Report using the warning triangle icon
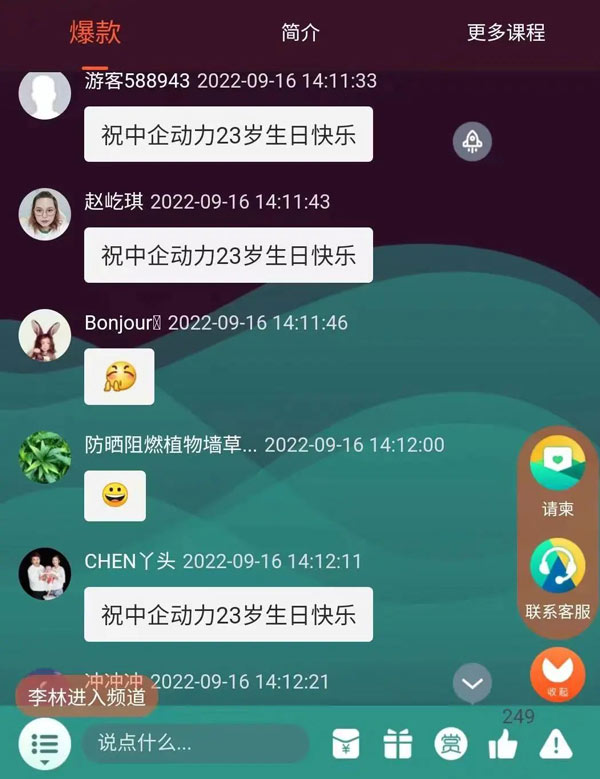Image resolution: width=600 pixels, height=779 pixels. pyautogui.click(x=555, y=744)
